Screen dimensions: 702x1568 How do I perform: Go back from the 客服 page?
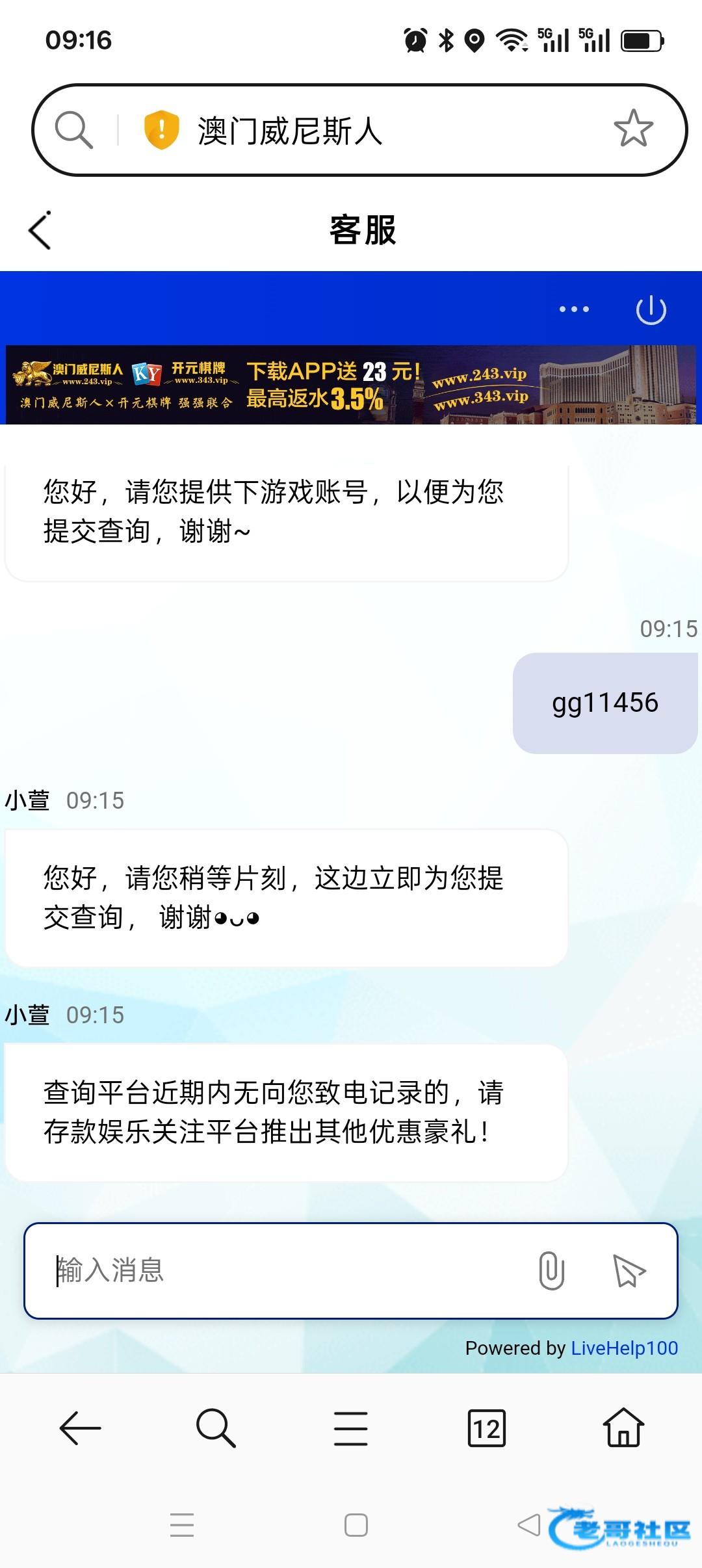pos(40,231)
